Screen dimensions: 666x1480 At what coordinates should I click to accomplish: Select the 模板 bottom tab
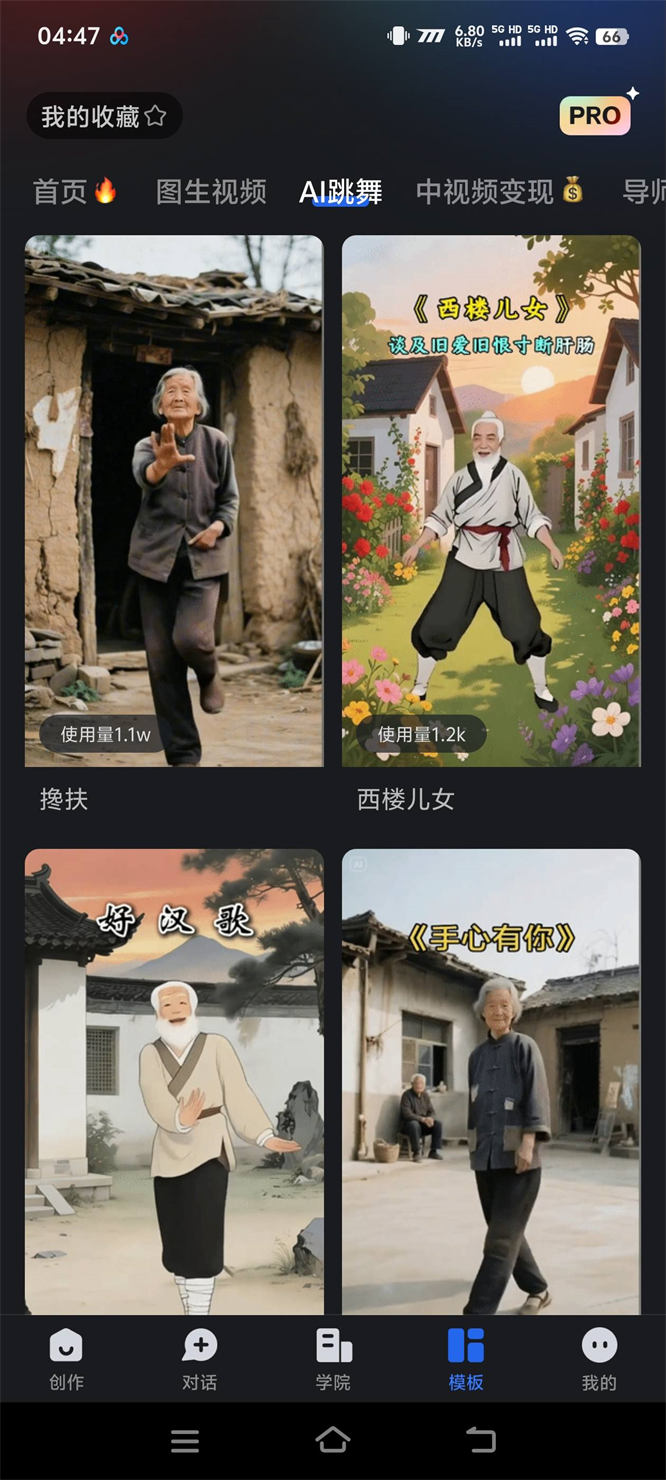pyautogui.click(x=466, y=1359)
